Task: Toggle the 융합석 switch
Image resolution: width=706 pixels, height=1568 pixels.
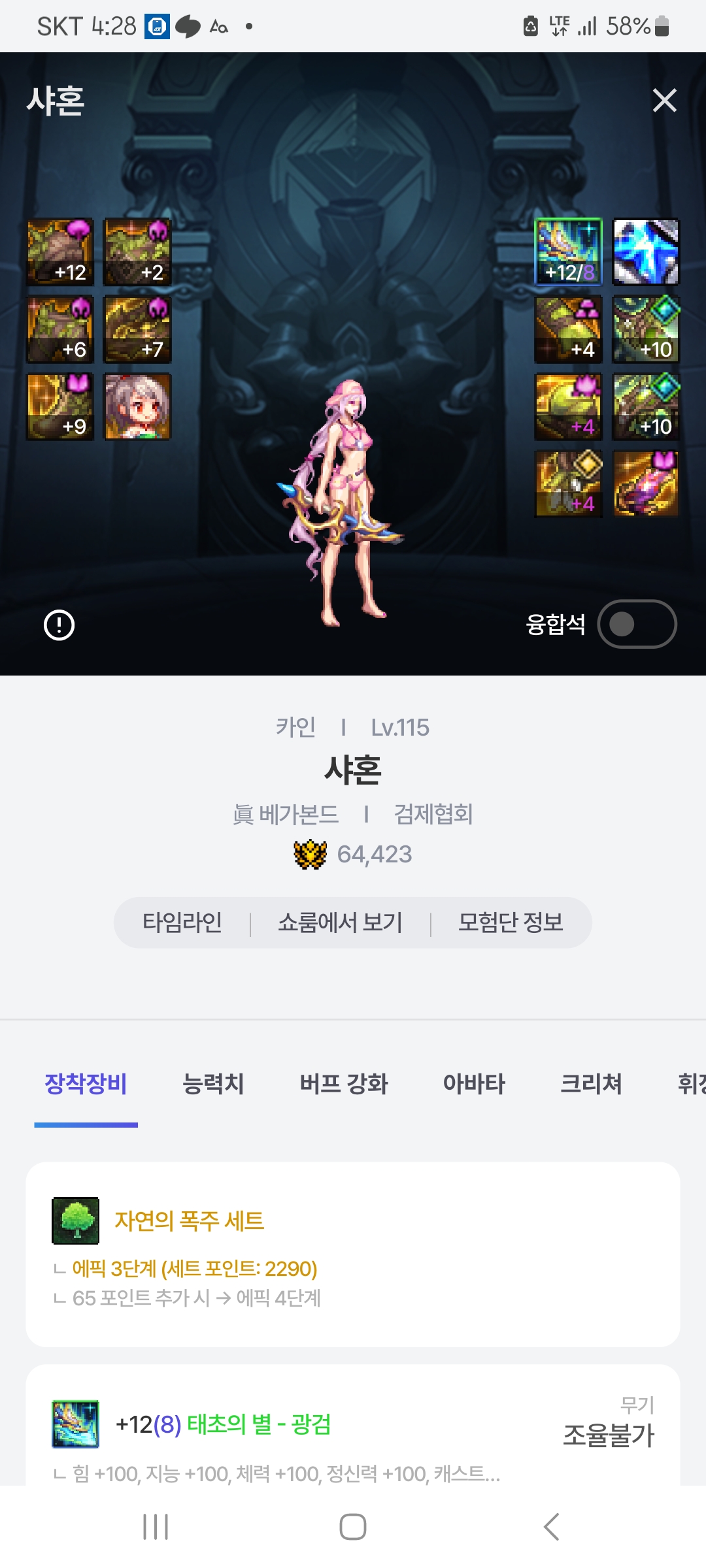Action: click(x=637, y=624)
